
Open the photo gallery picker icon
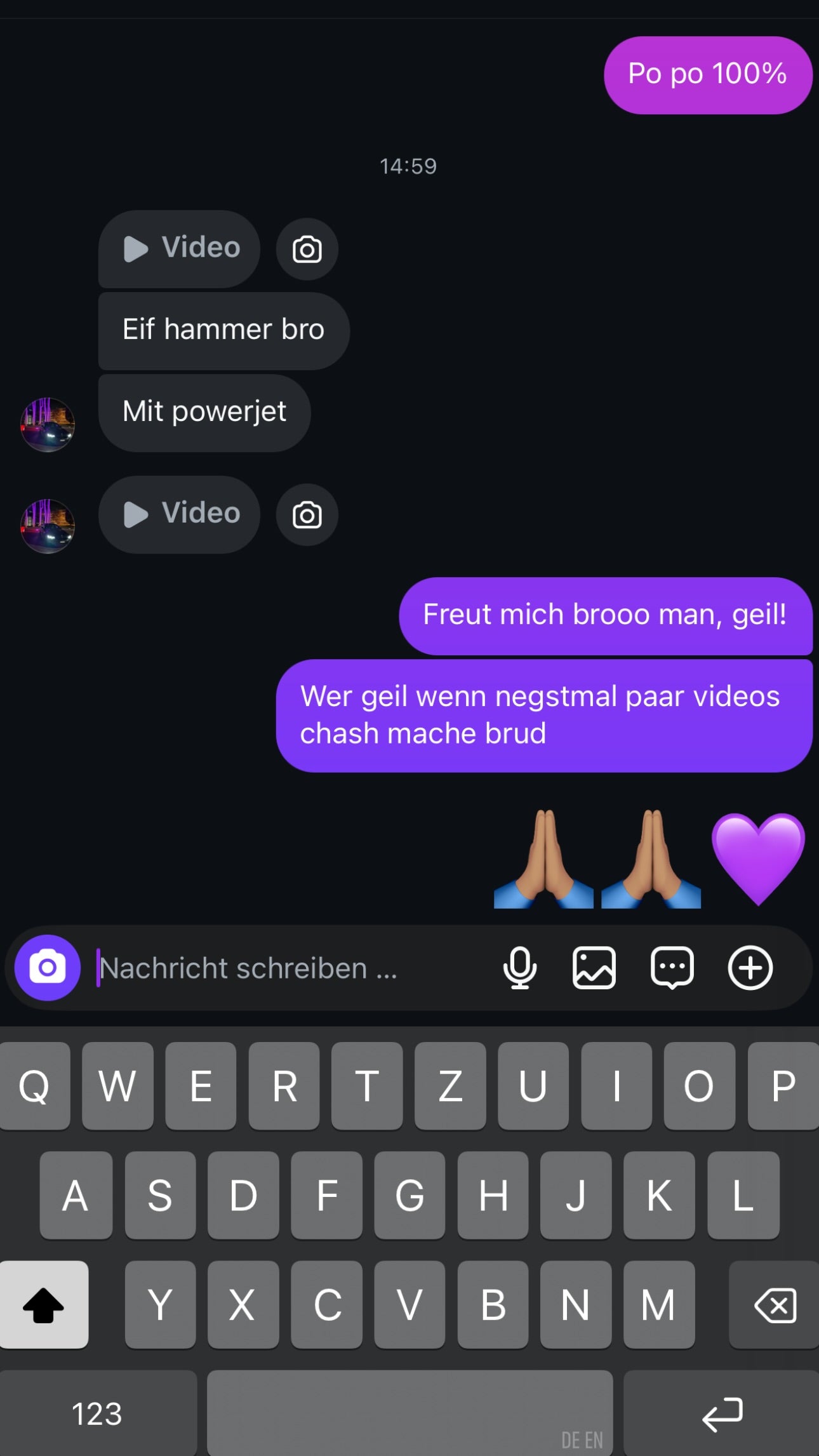594,968
